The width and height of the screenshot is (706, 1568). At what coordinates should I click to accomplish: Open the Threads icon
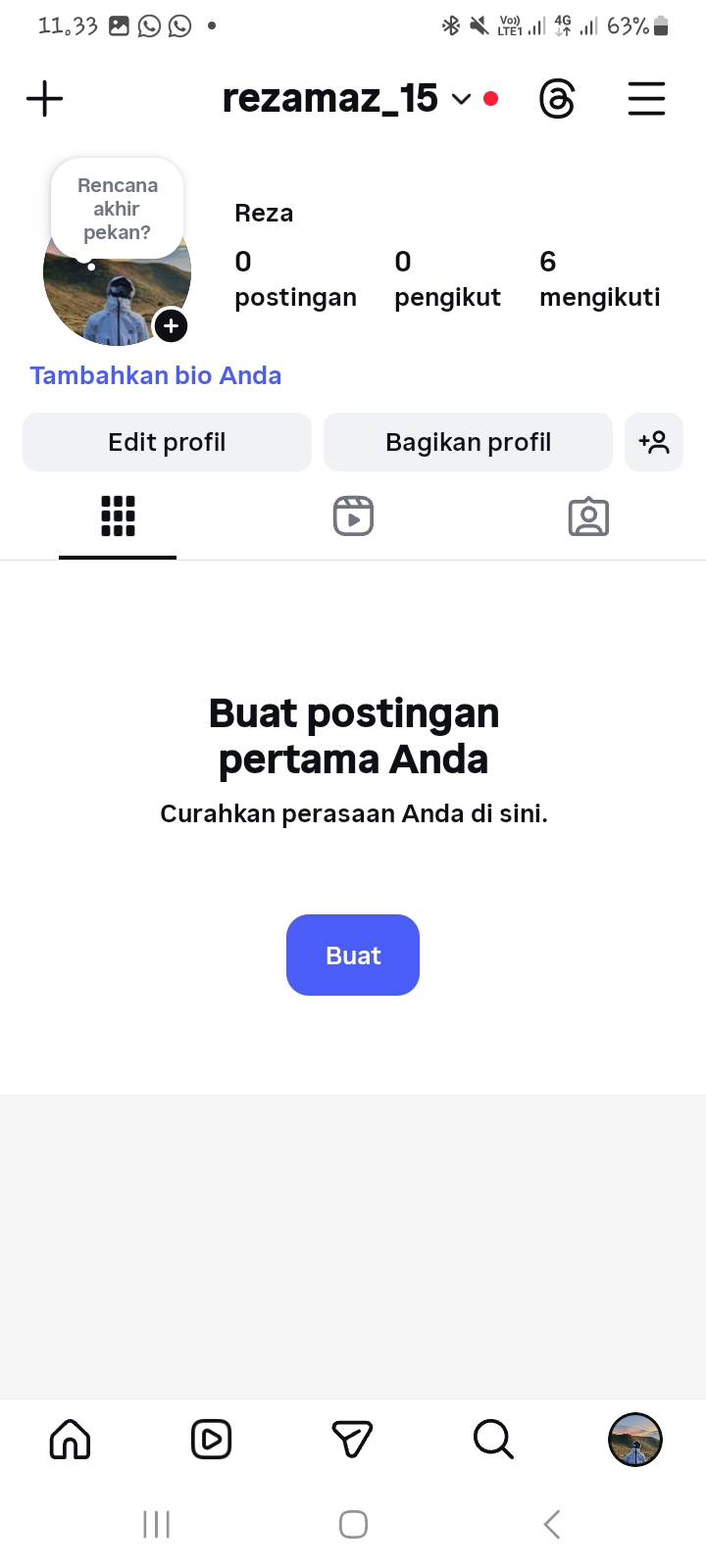tap(557, 99)
